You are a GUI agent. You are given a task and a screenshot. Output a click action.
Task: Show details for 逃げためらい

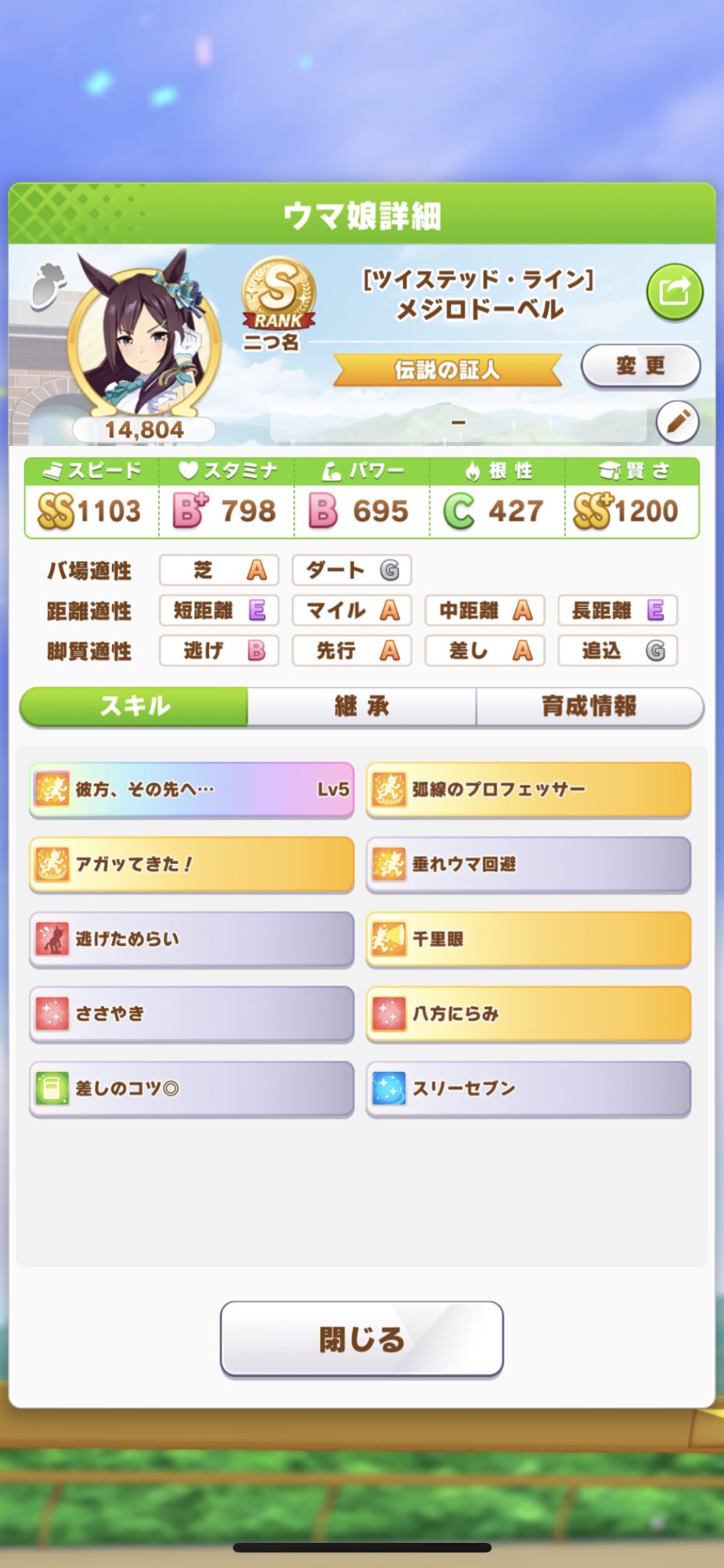(191, 938)
